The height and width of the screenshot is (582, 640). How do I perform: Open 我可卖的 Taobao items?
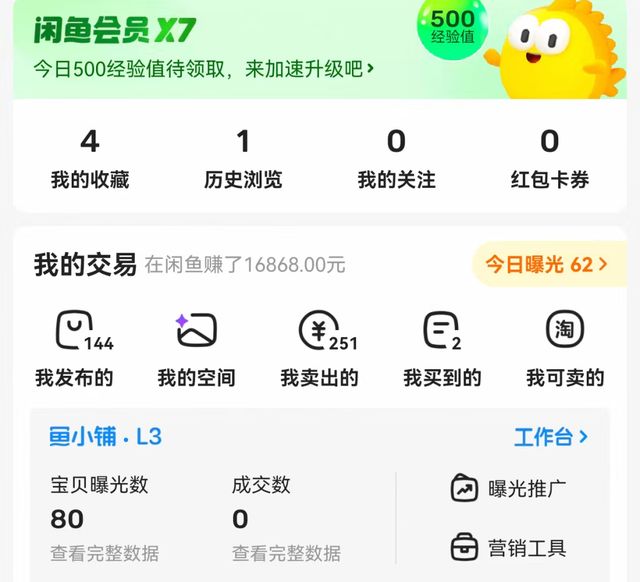(x=565, y=348)
